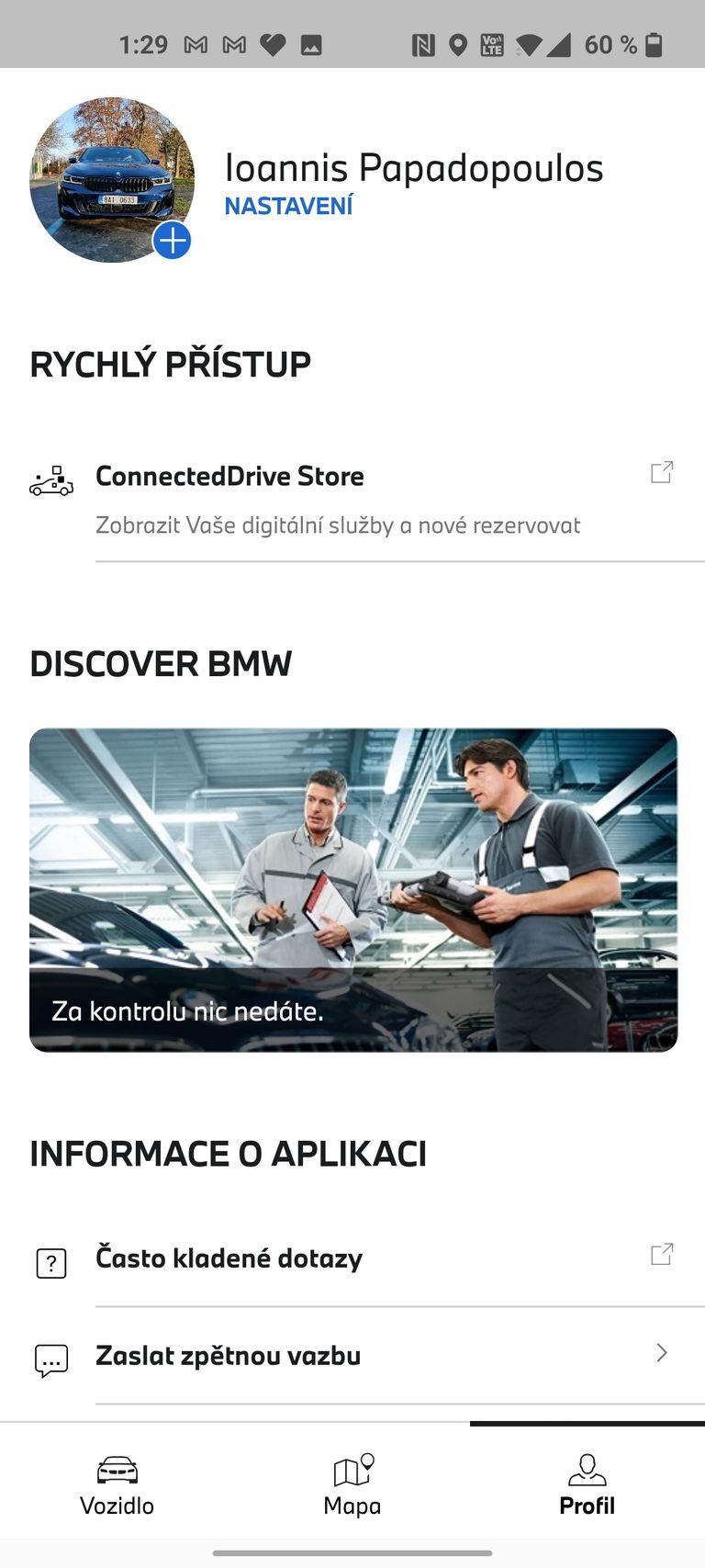Tap the VoLTE indicator in status bar
This screenshot has height=1568, width=705.
[492, 43]
